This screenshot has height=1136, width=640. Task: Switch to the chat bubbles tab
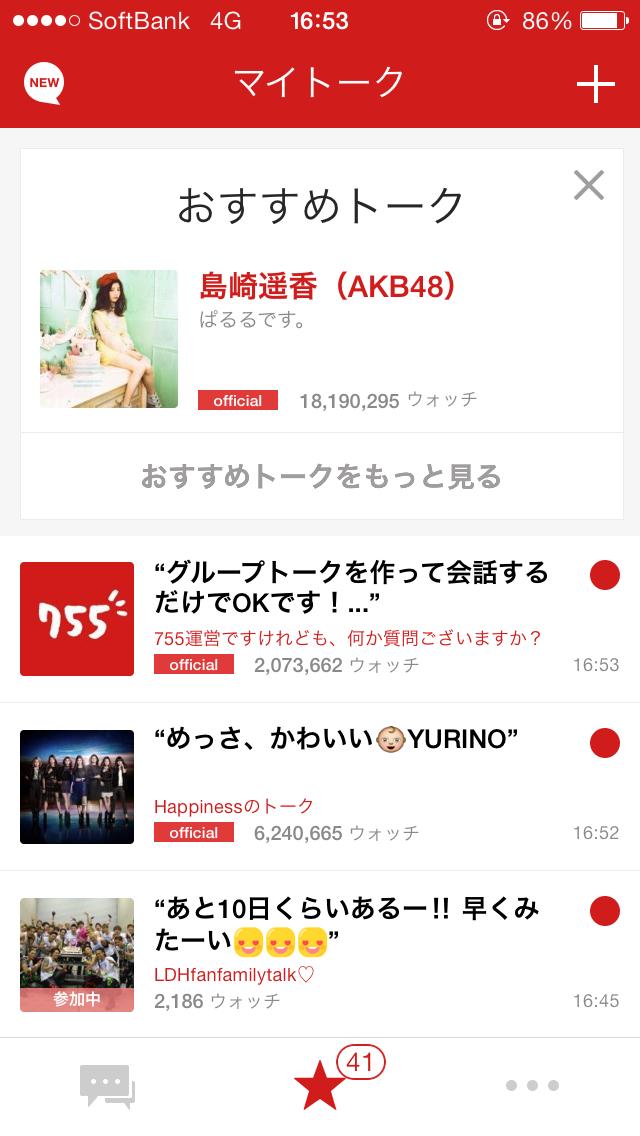click(x=107, y=1086)
